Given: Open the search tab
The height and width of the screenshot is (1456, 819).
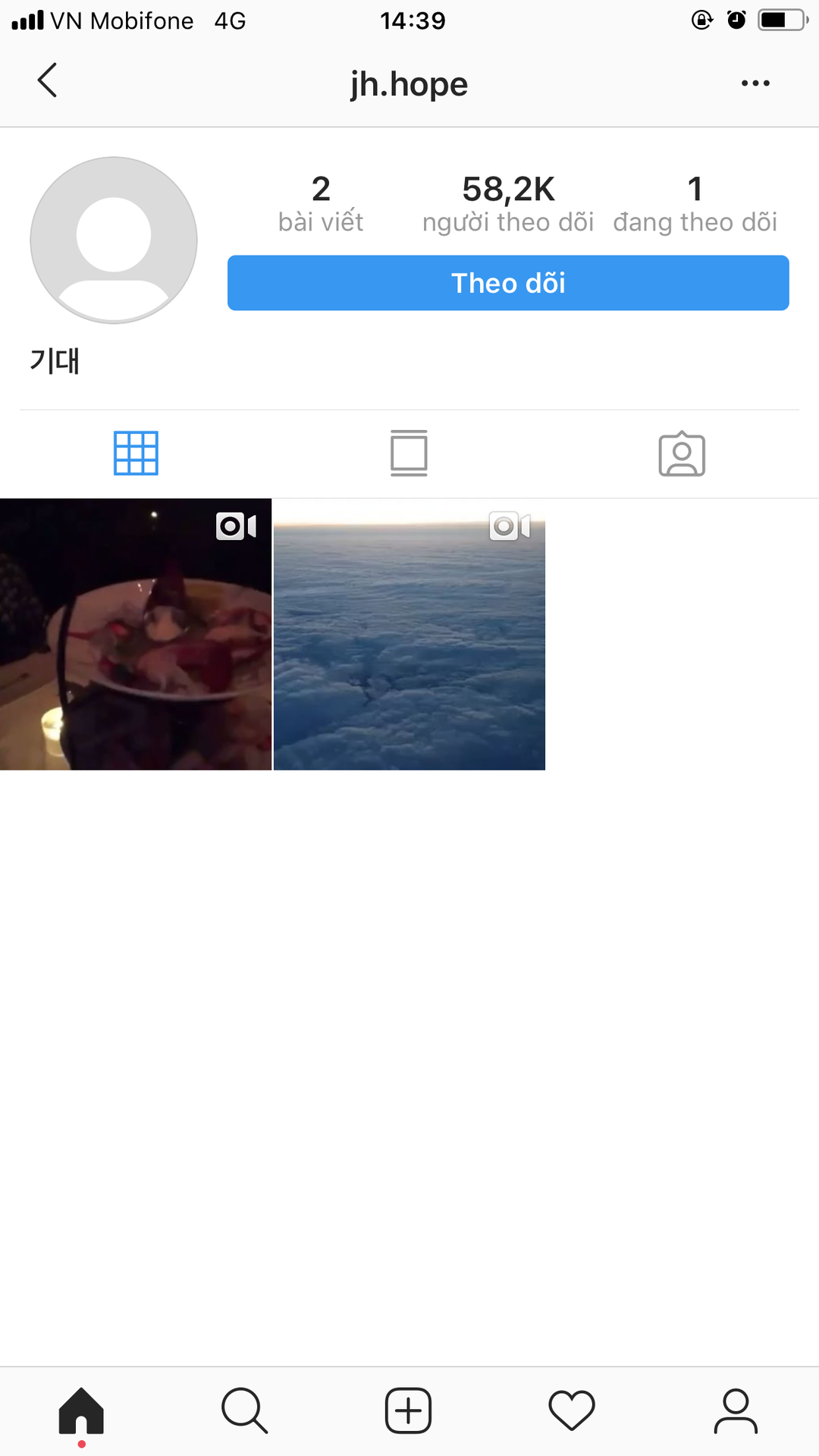Looking at the screenshot, I should tap(244, 1411).
